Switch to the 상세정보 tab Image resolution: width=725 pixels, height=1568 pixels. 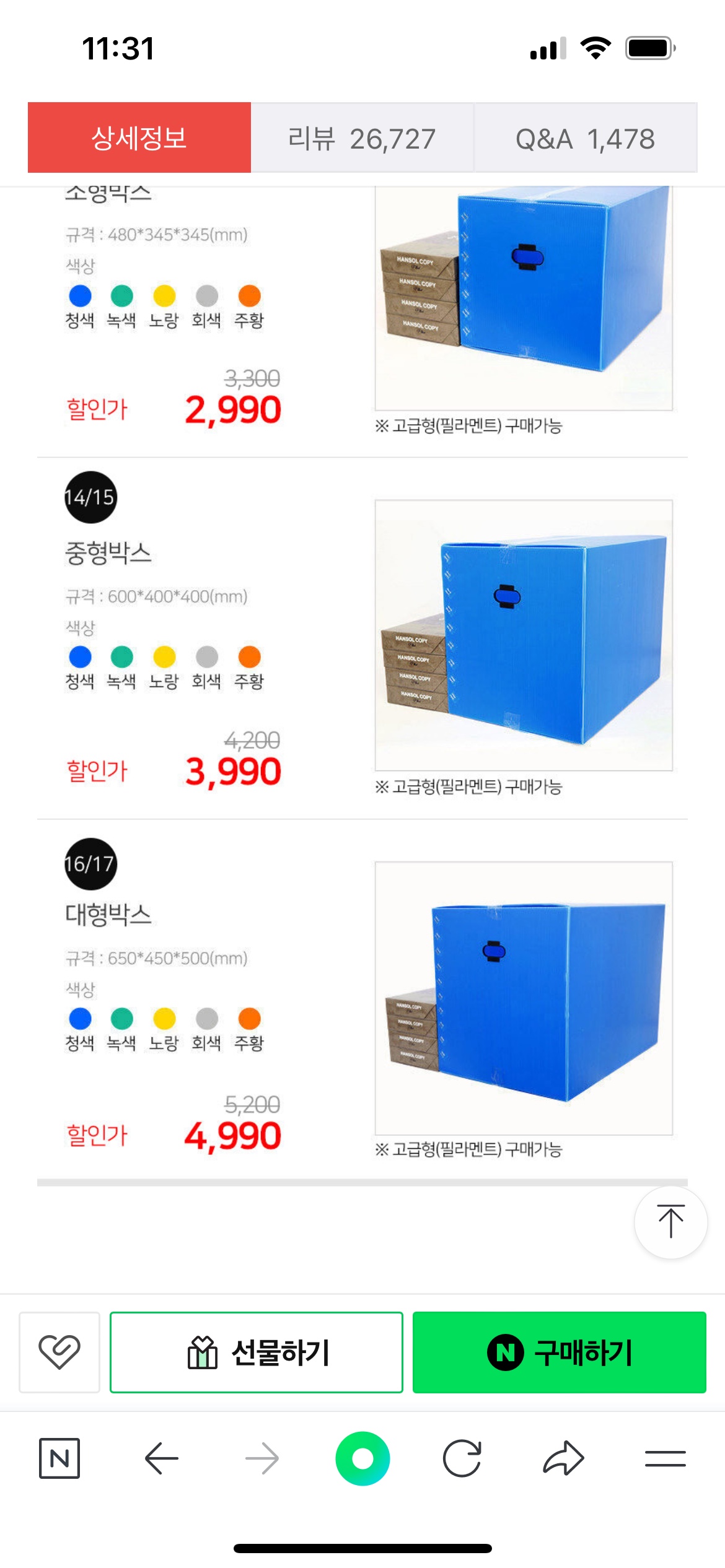(139, 137)
